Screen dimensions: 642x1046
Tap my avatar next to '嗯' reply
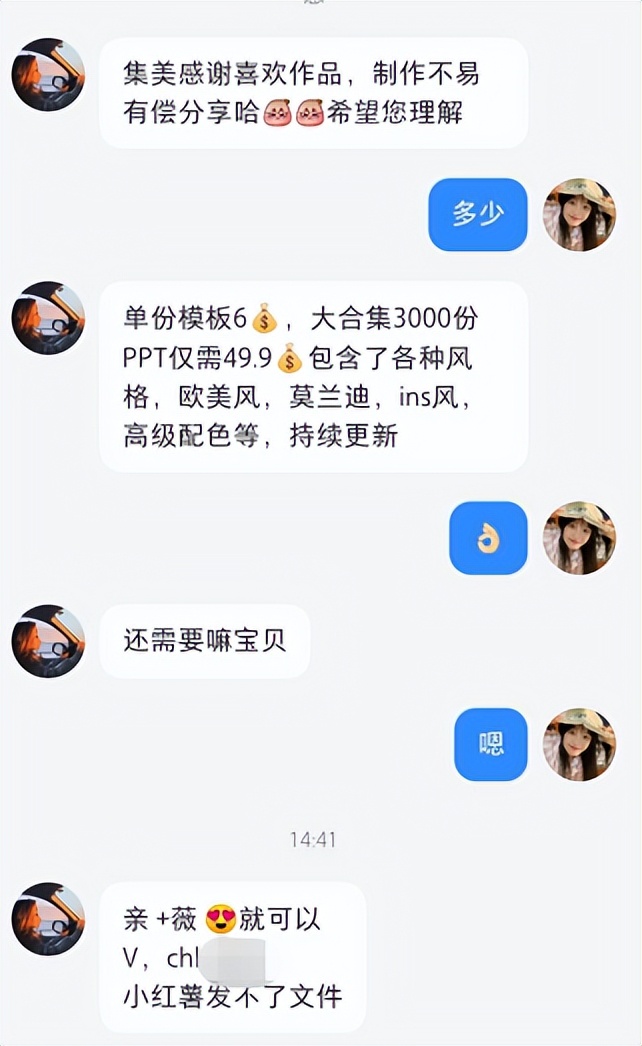pyautogui.click(x=579, y=744)
